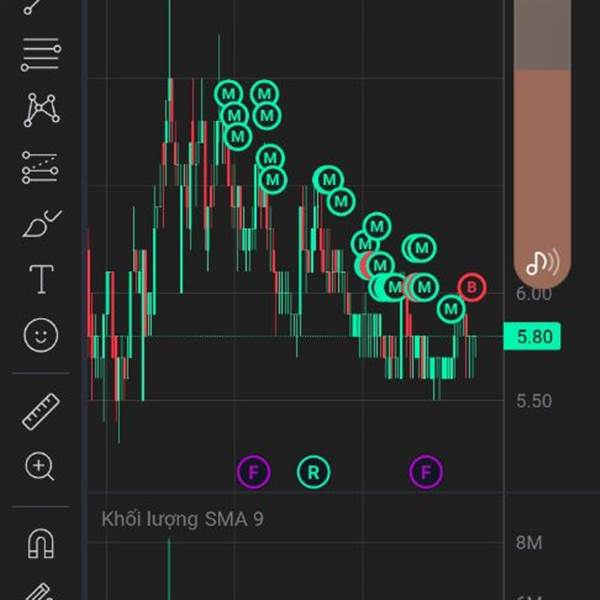This screenshot has height=600, width=600.
Task: Open the green R event marker
Action: pos(313,471)
